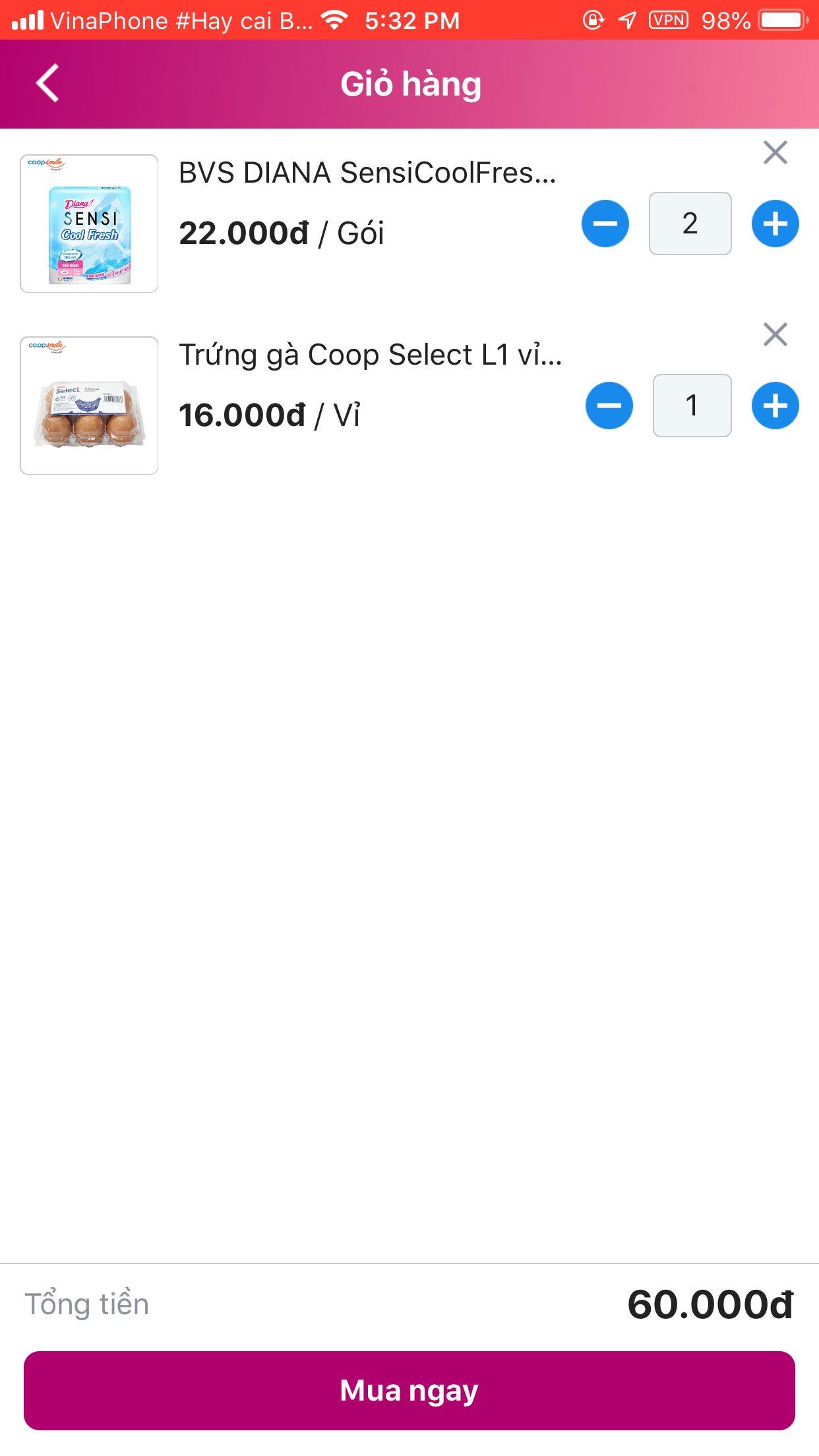Decrease quantity of BVS DIANA SensiCoolFresh
819x1456 pixels.
(605, 224)
